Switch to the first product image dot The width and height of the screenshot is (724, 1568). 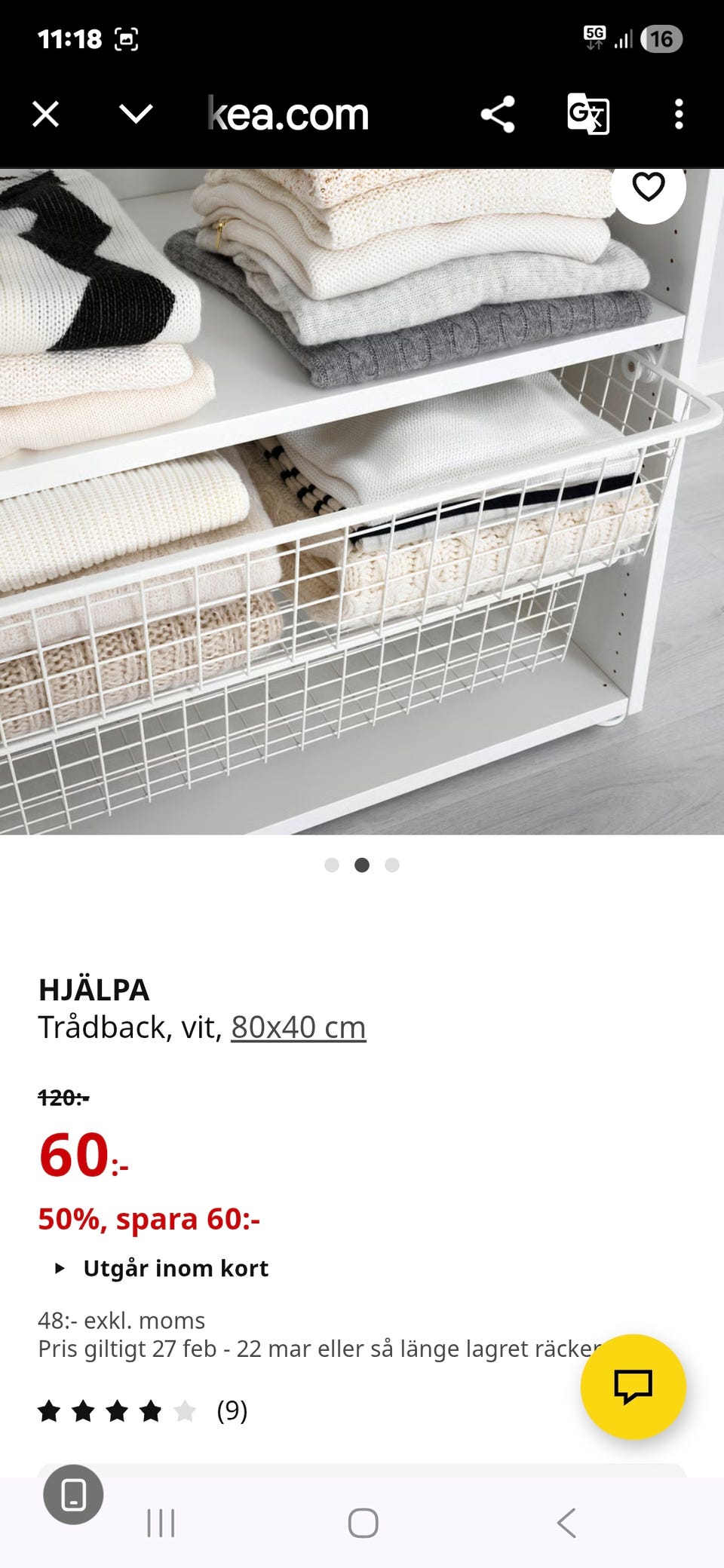[x=331, y=865]
